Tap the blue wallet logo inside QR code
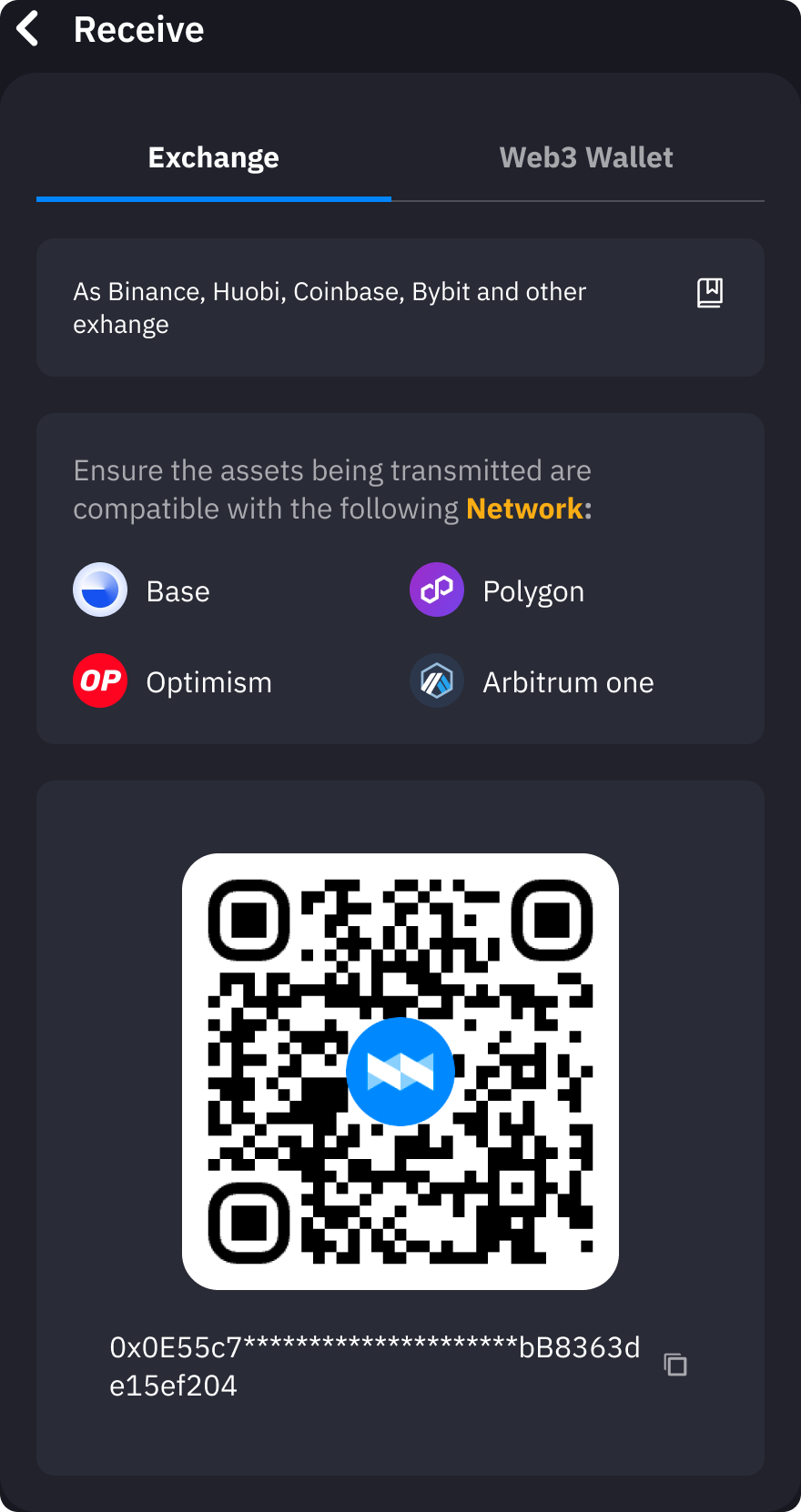Screen dimensions: 801x1512 tap(400, 1072)
